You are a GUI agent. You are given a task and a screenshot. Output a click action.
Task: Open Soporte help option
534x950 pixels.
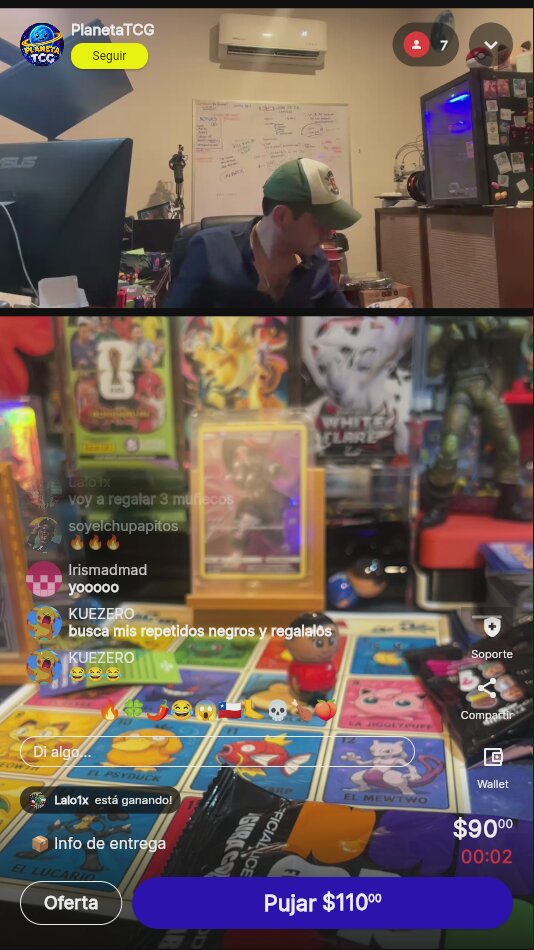pyautogui.click(x=492, y=637)
